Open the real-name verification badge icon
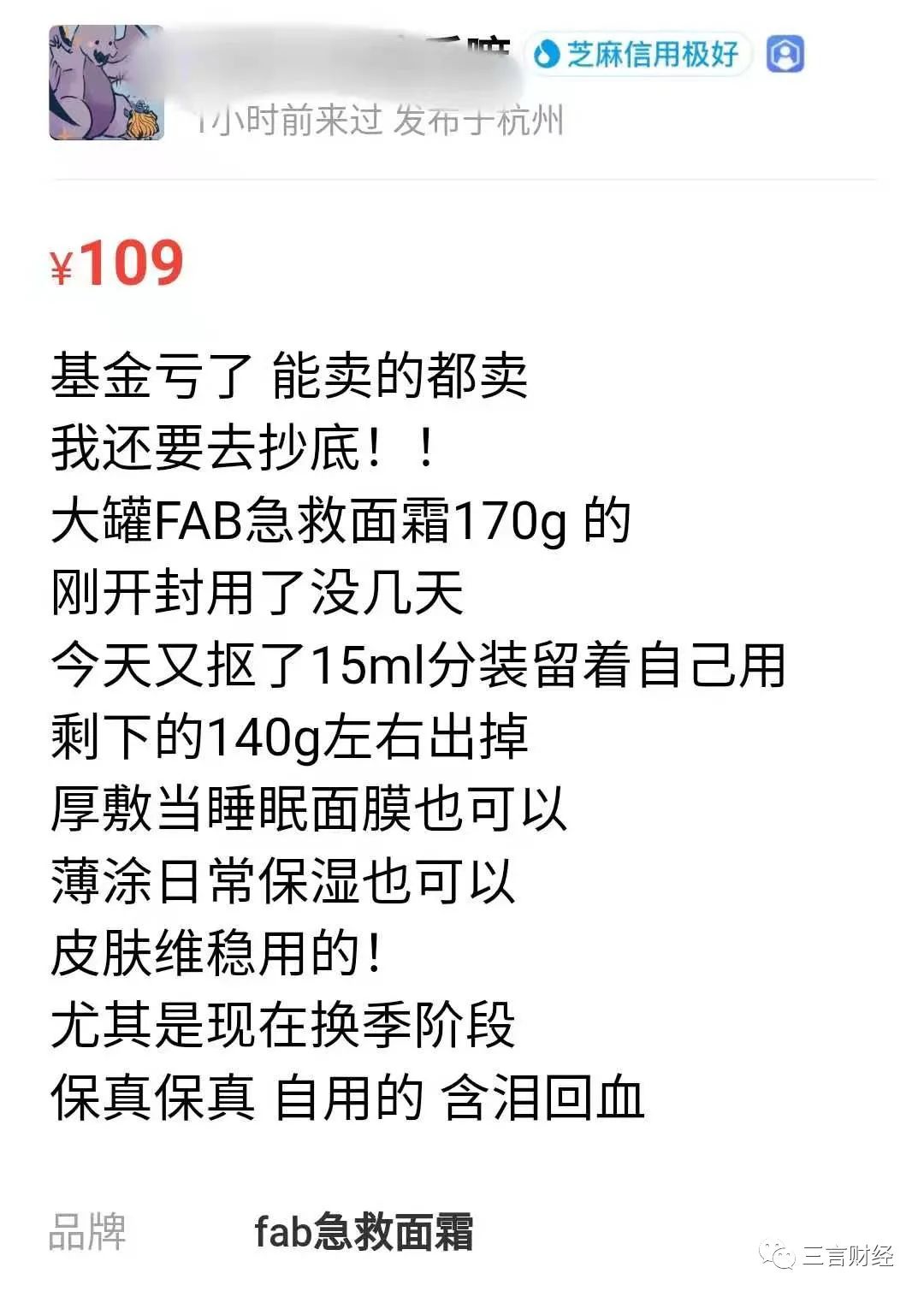Image resolution: width=924 pixels, height=1297 pixels. click(x=784, y=55)
